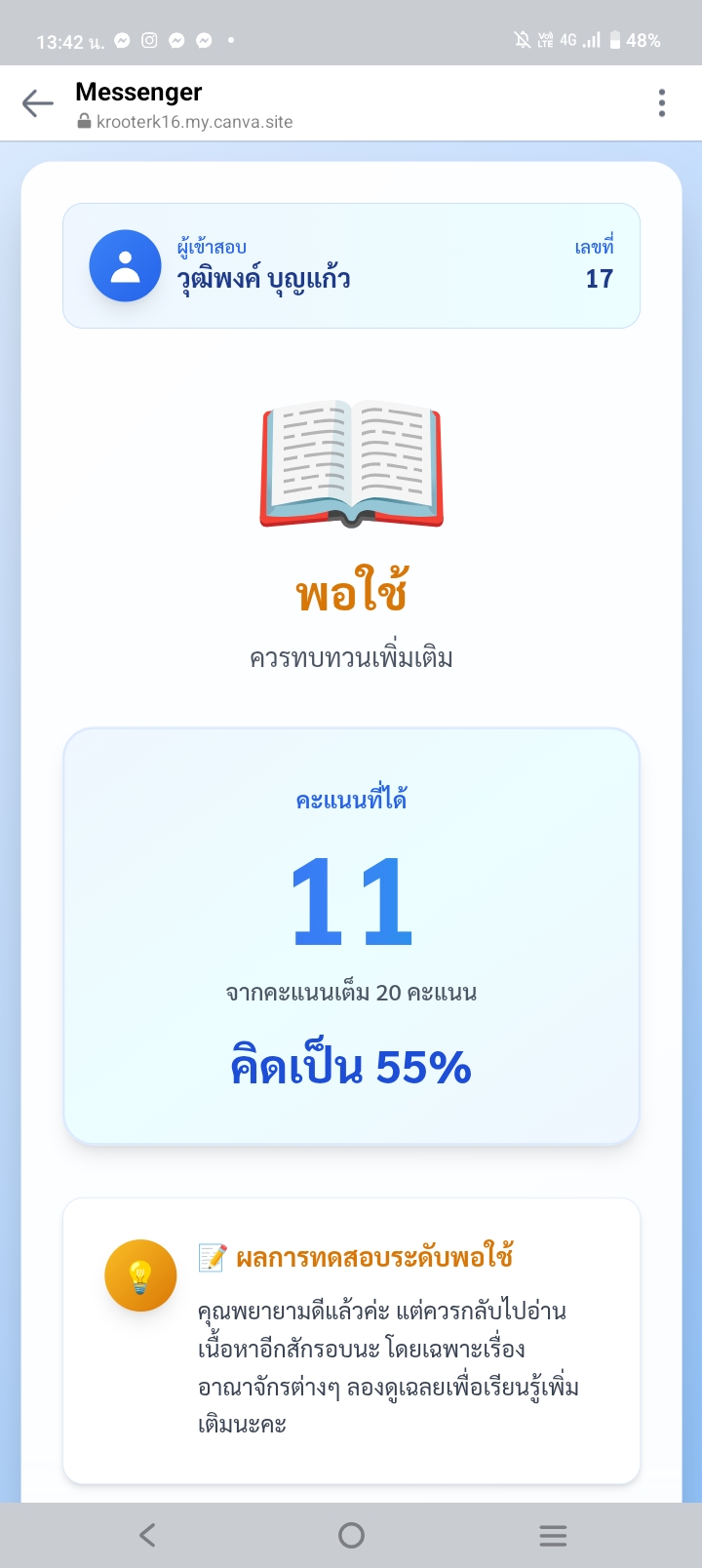Image resolution: width=702 pixels, height=1568 pixels.
Task: Go to the home screen
Action: (x=351, y=1535)
